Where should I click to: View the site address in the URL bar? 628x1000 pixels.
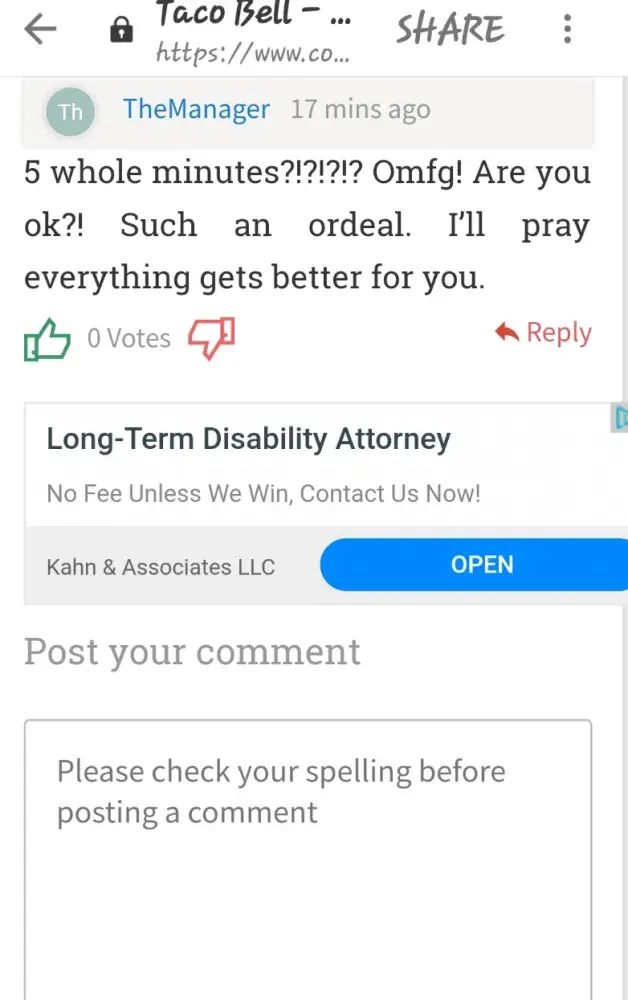pyautogui.click(x=251, y=52)
